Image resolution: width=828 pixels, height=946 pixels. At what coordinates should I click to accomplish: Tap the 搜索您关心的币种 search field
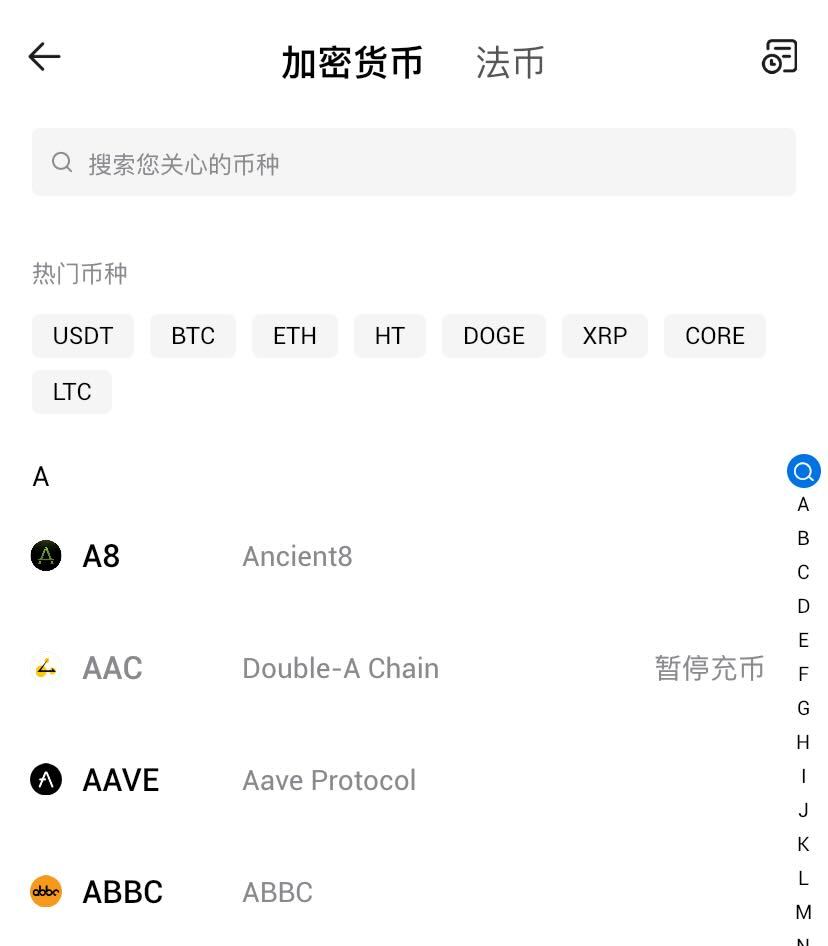[x=414, y=162]
